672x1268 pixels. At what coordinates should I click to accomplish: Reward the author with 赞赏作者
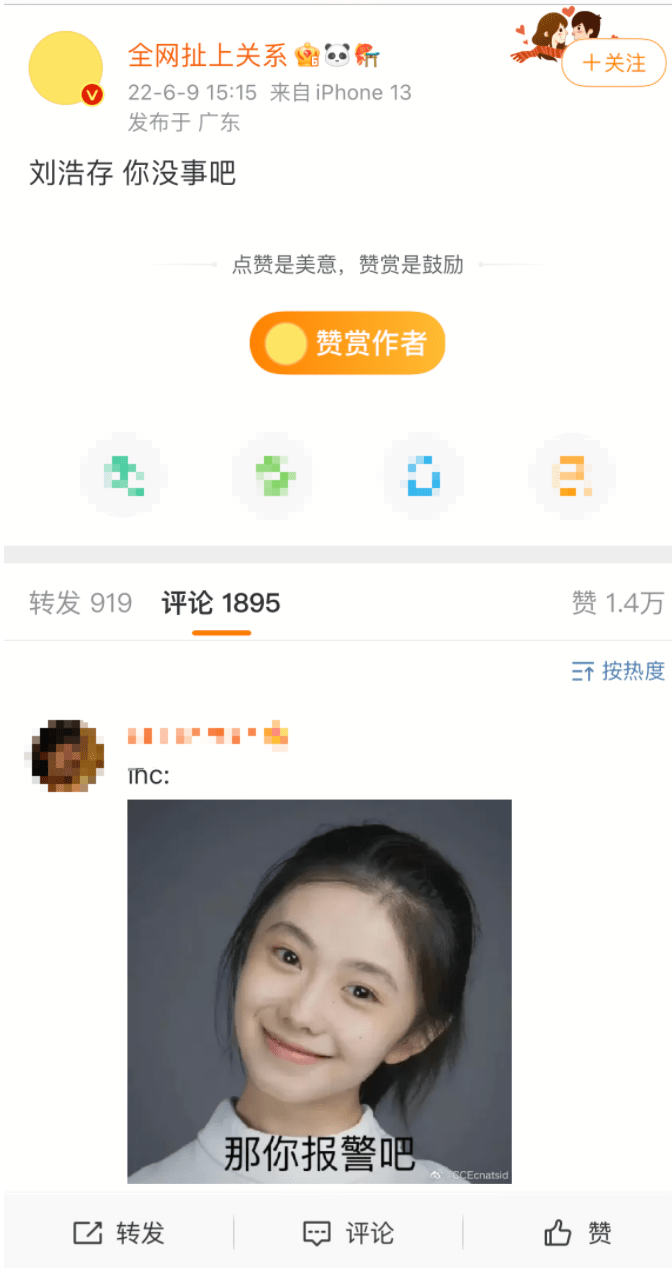click(x=347, y=343)
